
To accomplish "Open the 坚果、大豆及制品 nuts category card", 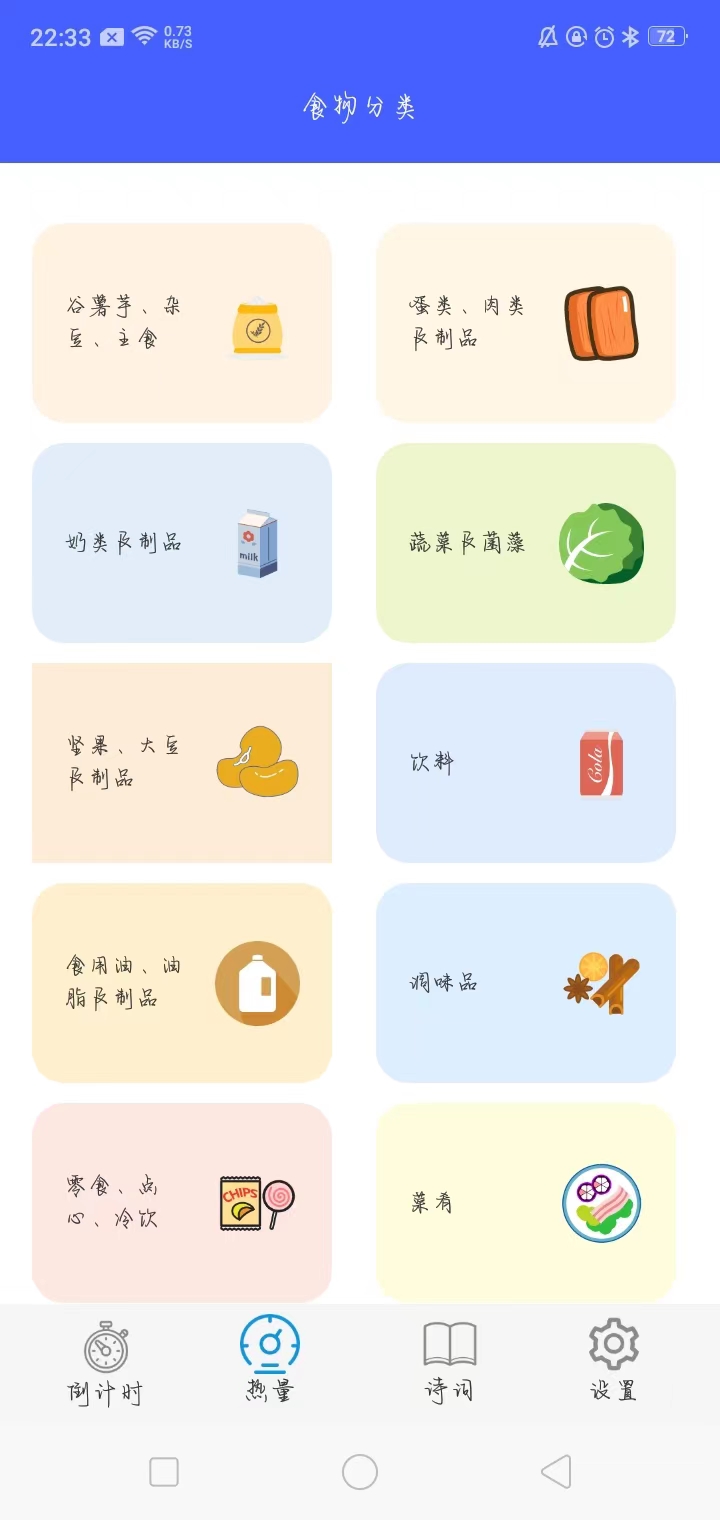I will 182,763.
